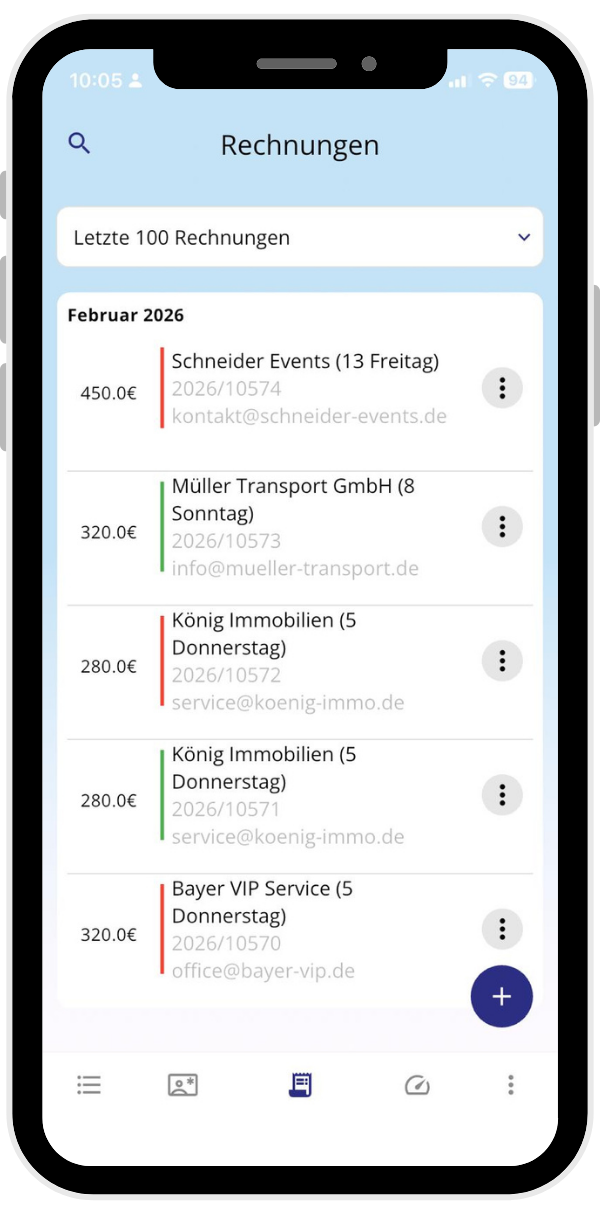
Task: Select the invoices receipt tab
Action: coord(300,1085)
